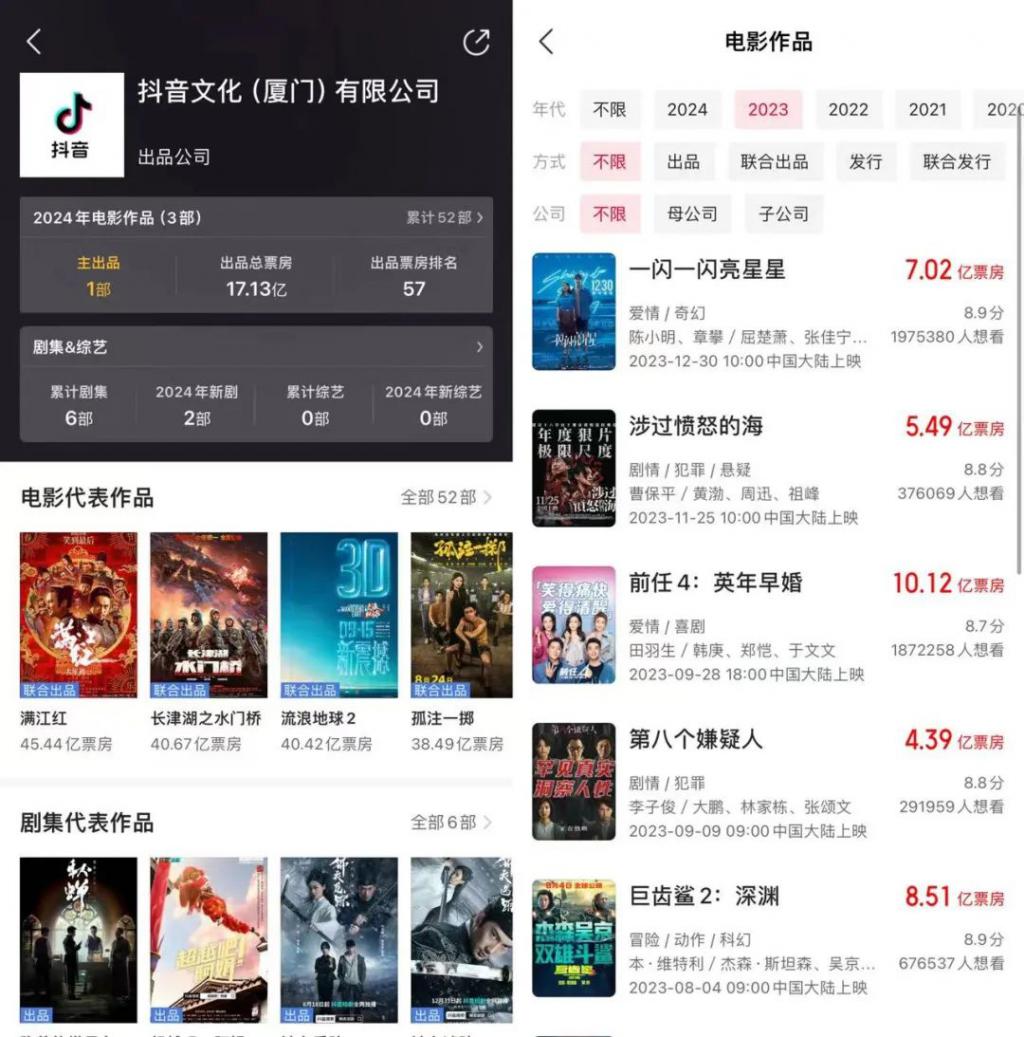This screenshot has height=1037, width=1024.
Task: Select the 子公司 chip
Action: [x=784, y=214]
